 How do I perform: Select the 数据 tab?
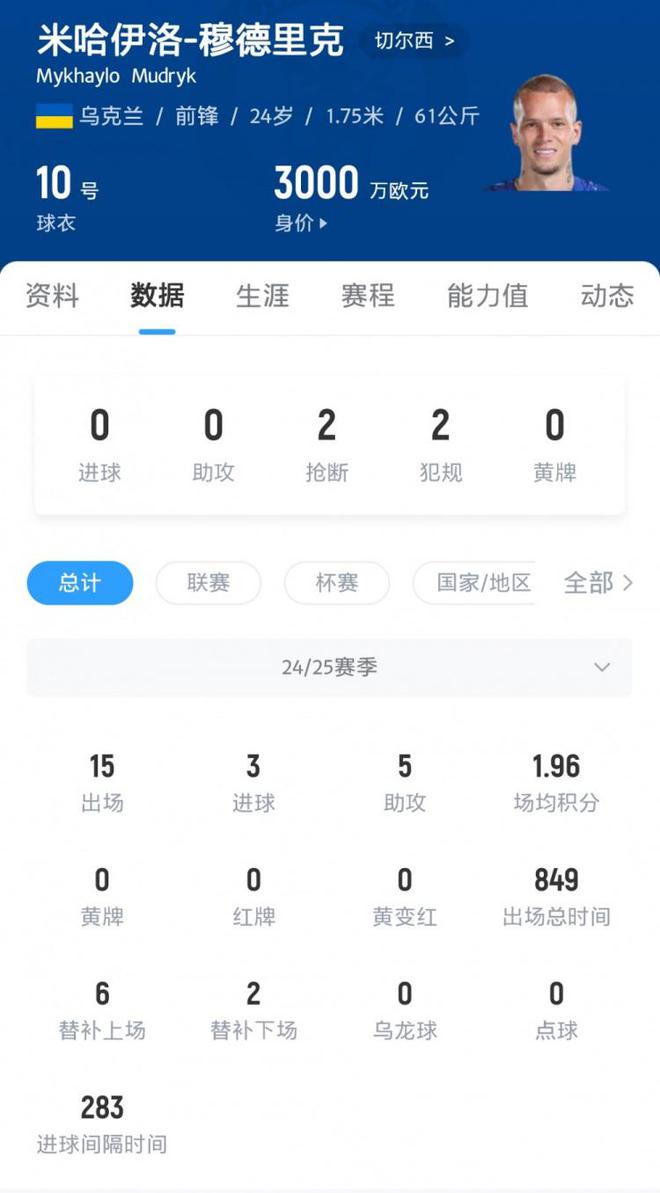[157, 295]
